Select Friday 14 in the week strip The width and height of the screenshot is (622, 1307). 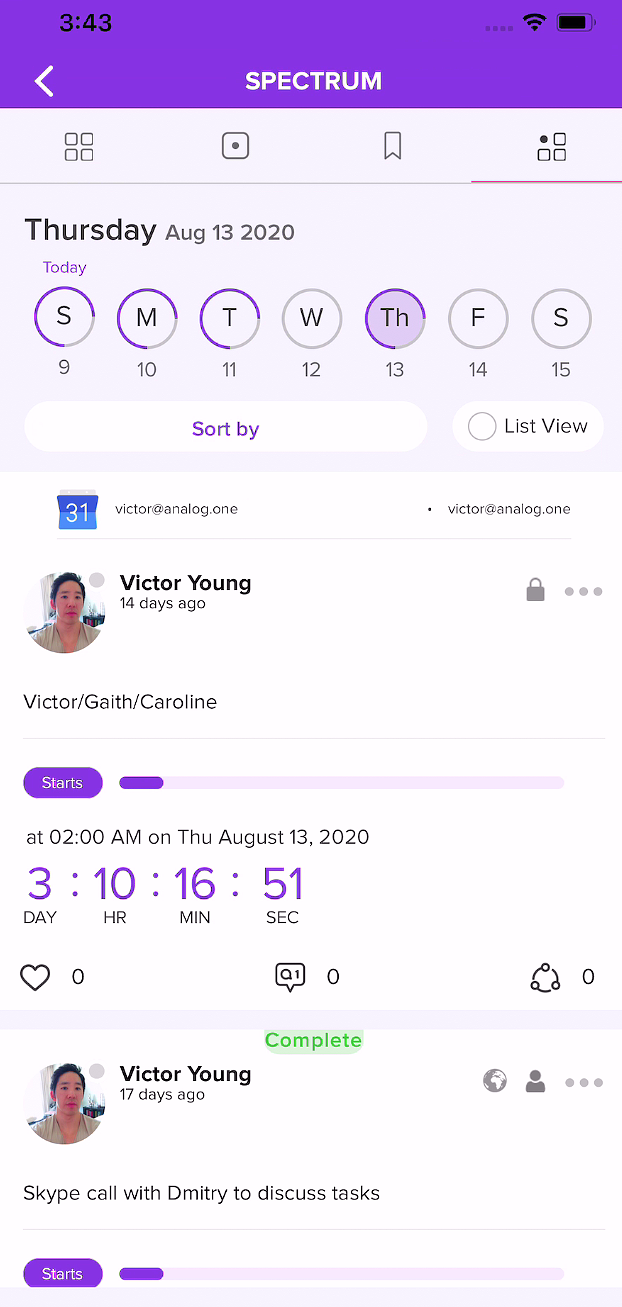pos(478,318)
